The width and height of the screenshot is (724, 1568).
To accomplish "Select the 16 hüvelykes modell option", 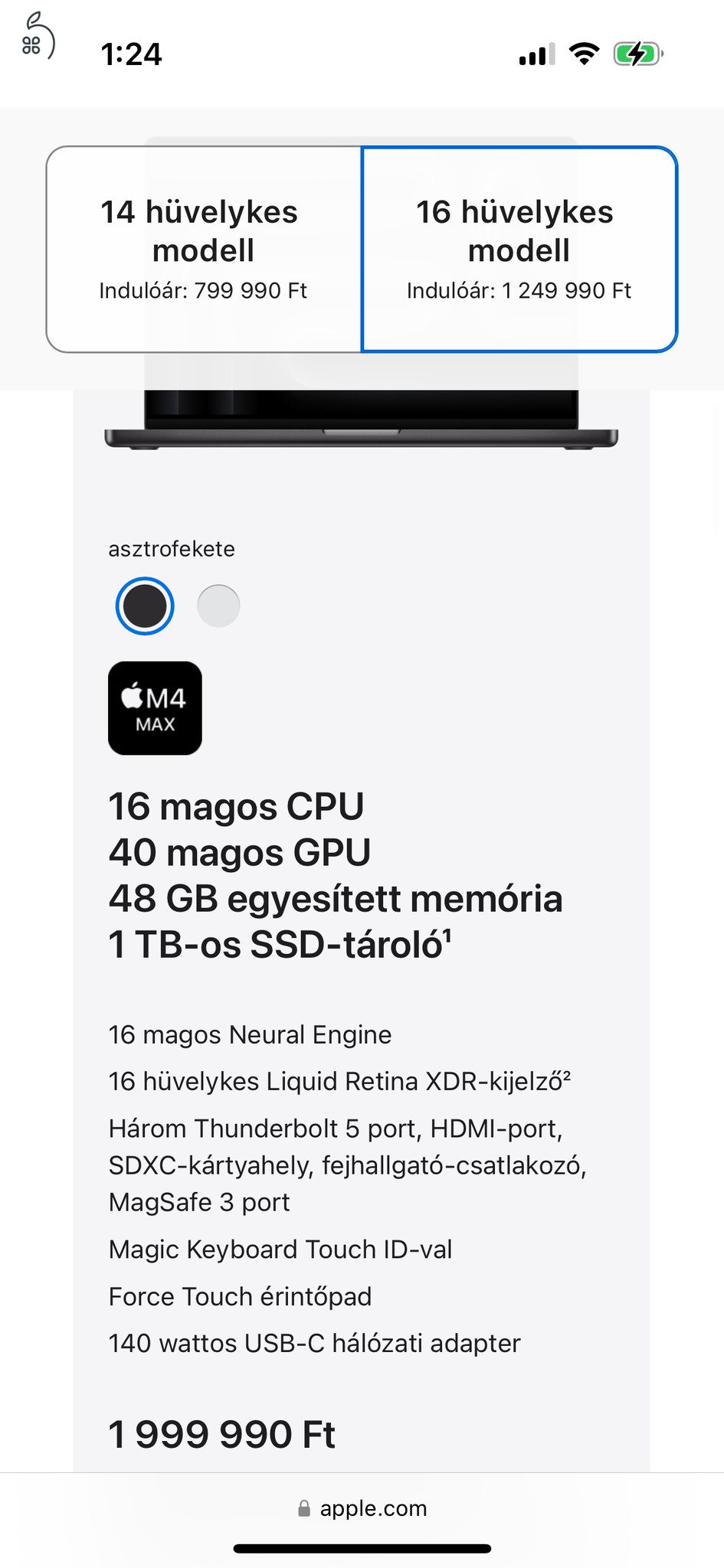I will point(519,249).
